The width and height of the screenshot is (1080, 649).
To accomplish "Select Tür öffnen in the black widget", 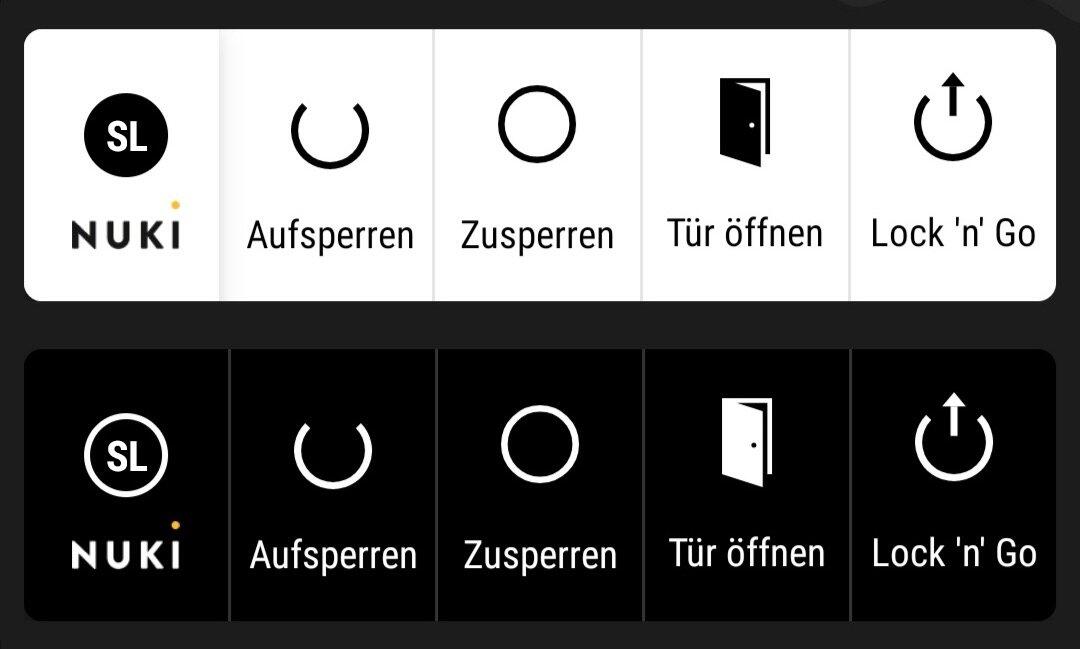I will 747,486.
